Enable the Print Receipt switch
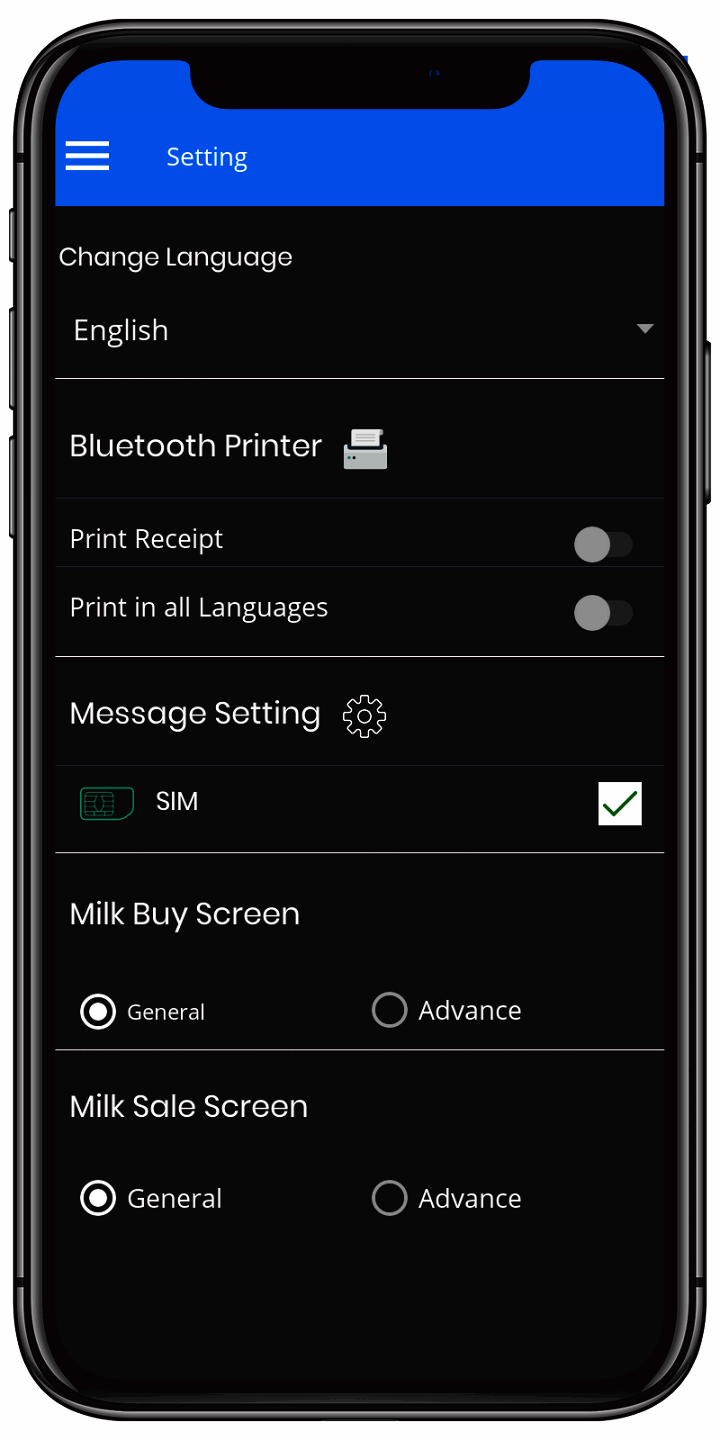 603,545
